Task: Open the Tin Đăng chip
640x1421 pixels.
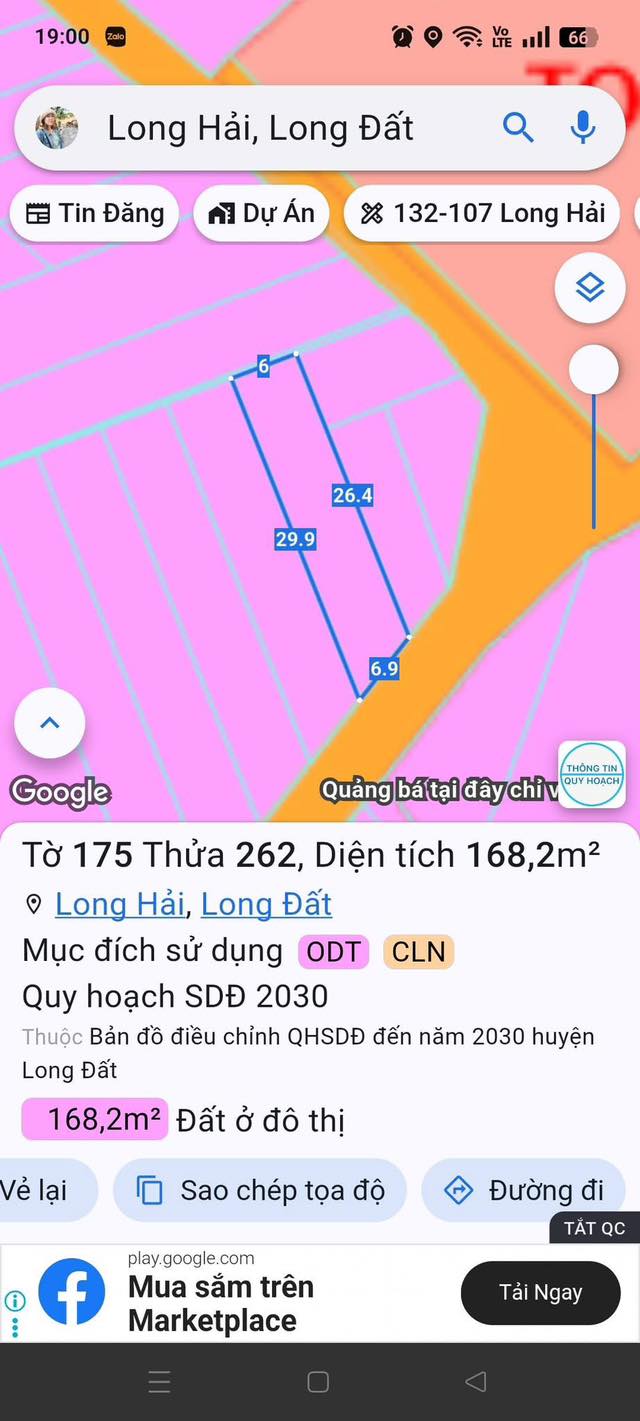Action: click(x=95, y=213)
